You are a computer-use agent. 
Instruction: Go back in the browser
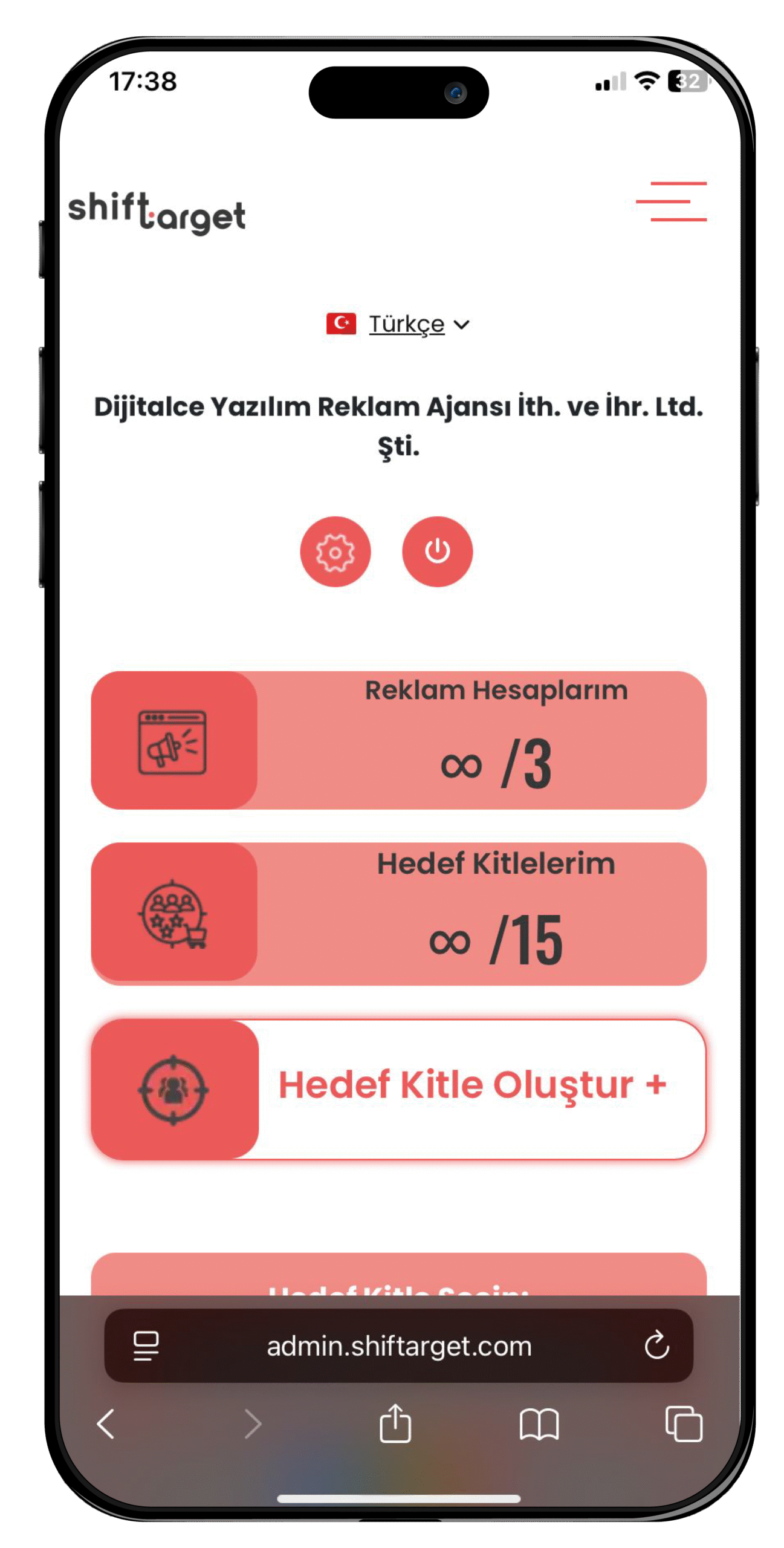[x=106, y=1424]
